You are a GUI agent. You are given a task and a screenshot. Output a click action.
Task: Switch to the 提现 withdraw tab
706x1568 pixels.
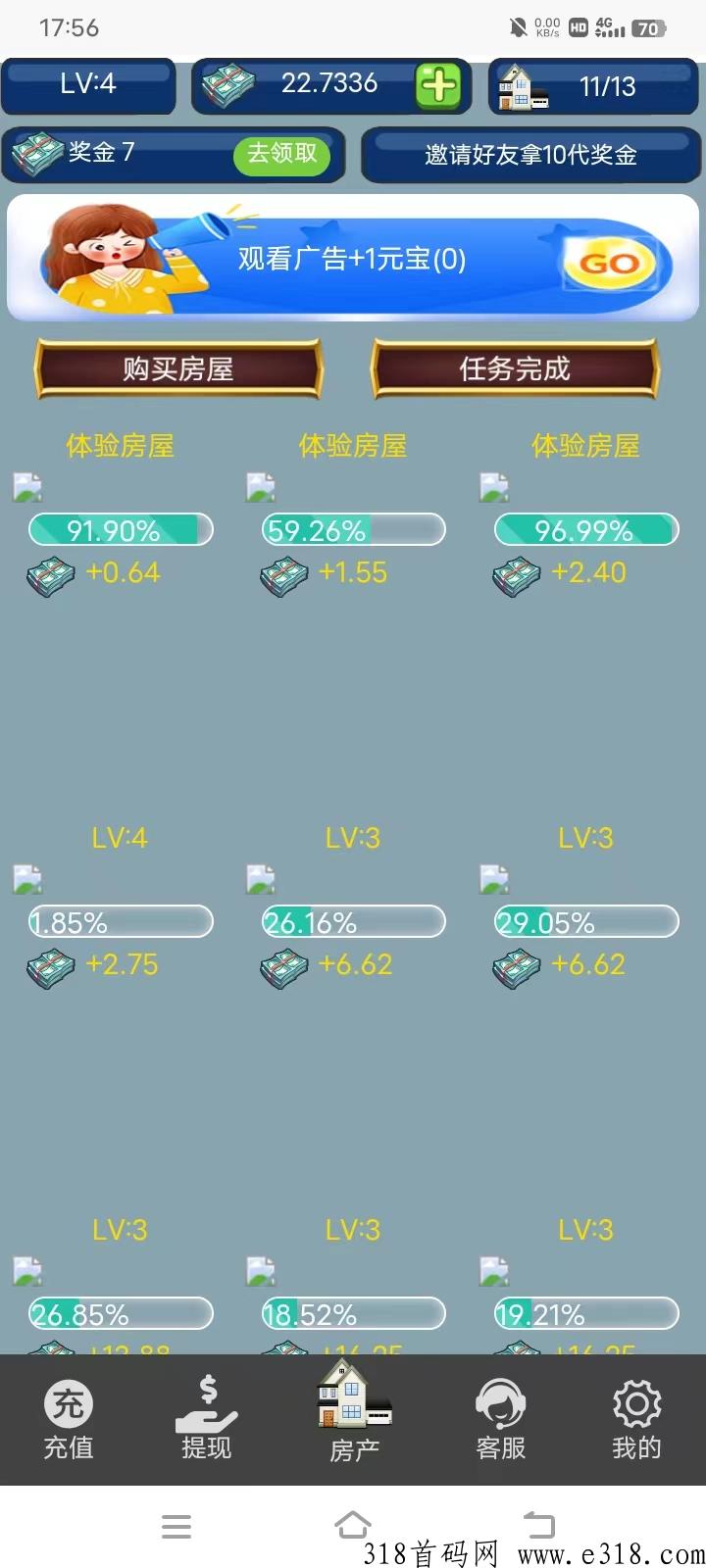pos(206,1419)
